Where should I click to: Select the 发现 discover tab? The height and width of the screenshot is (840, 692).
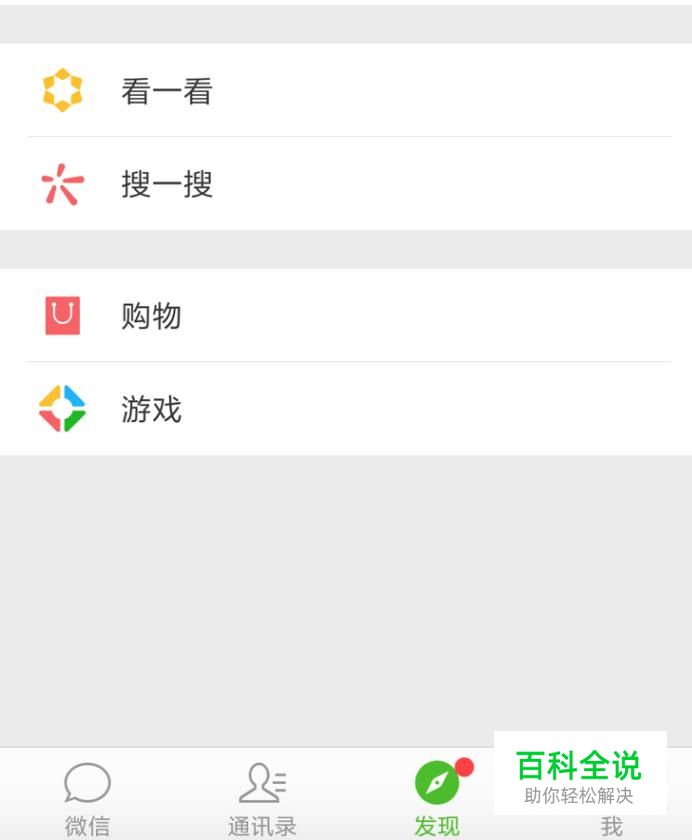pos(437,798)
